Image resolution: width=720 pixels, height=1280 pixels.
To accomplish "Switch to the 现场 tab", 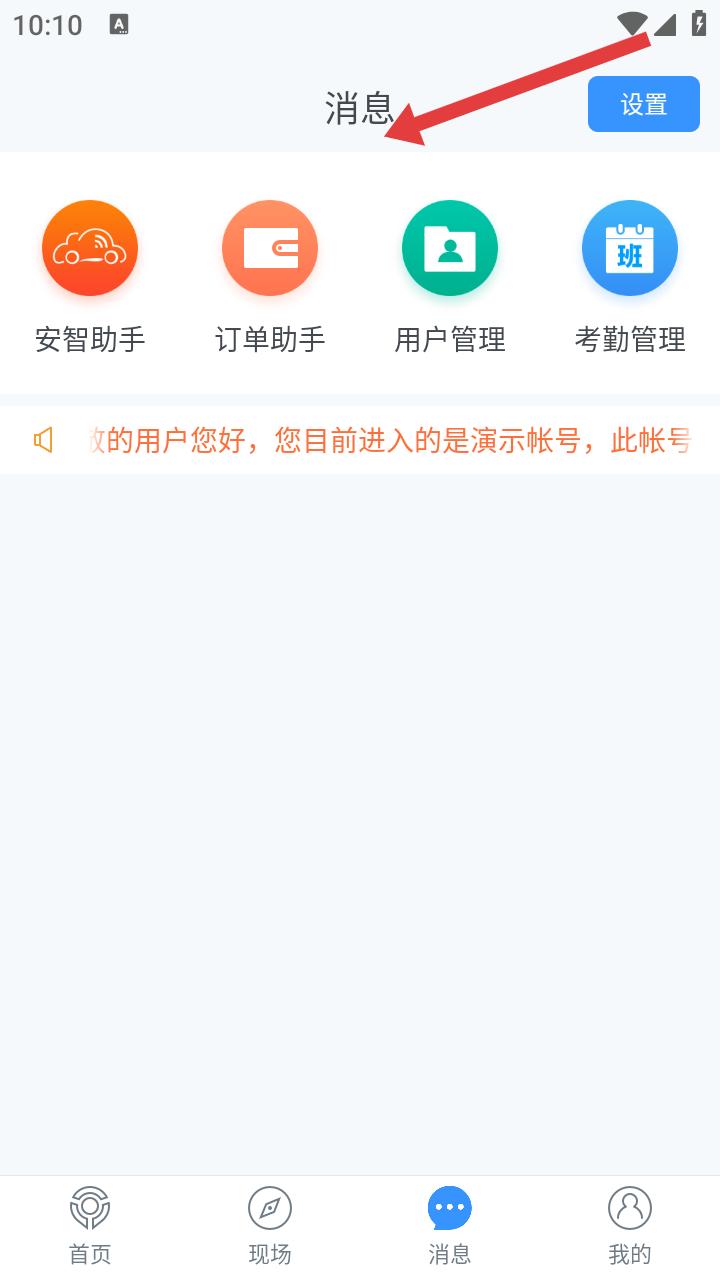I will pyautogui.click(x=270, y=1227).
